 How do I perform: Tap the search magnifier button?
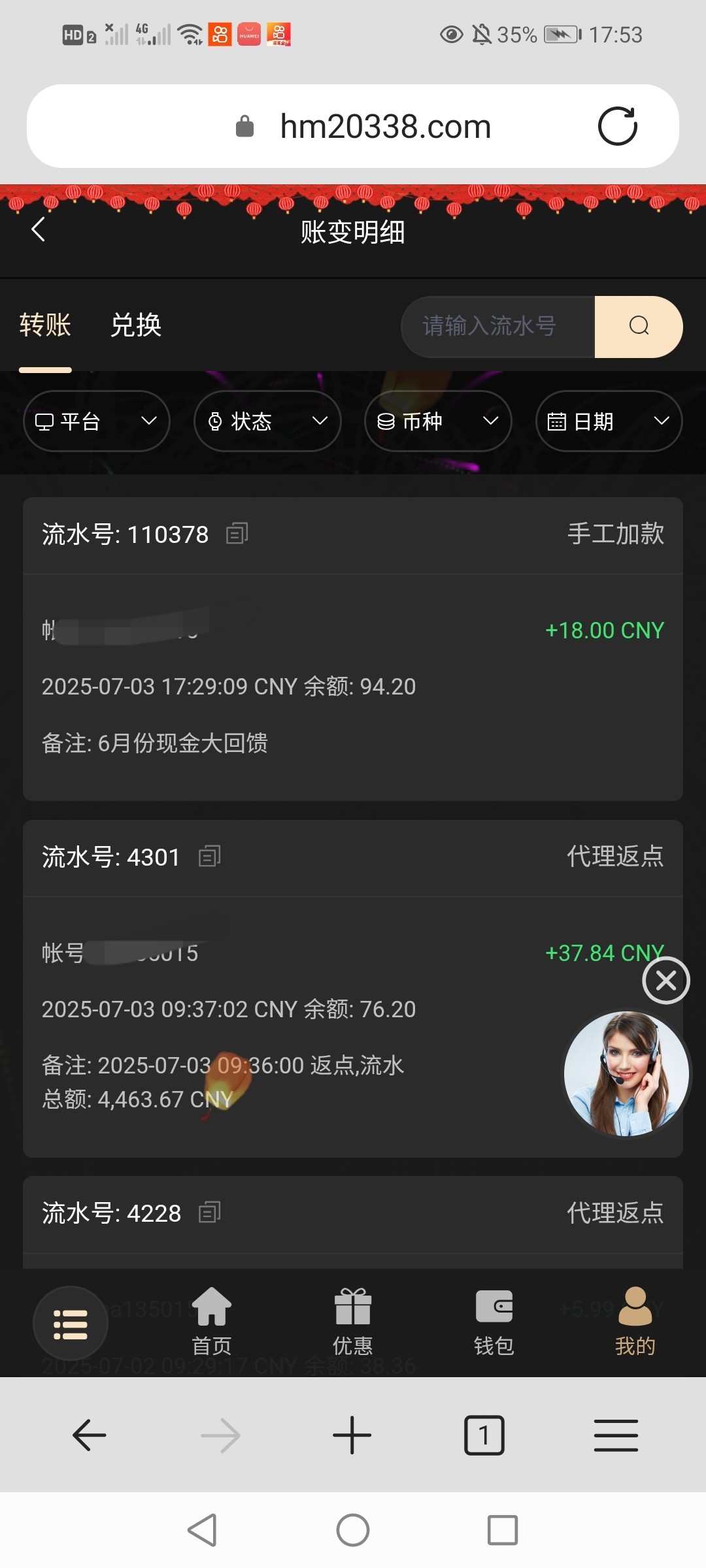(639, 326)
